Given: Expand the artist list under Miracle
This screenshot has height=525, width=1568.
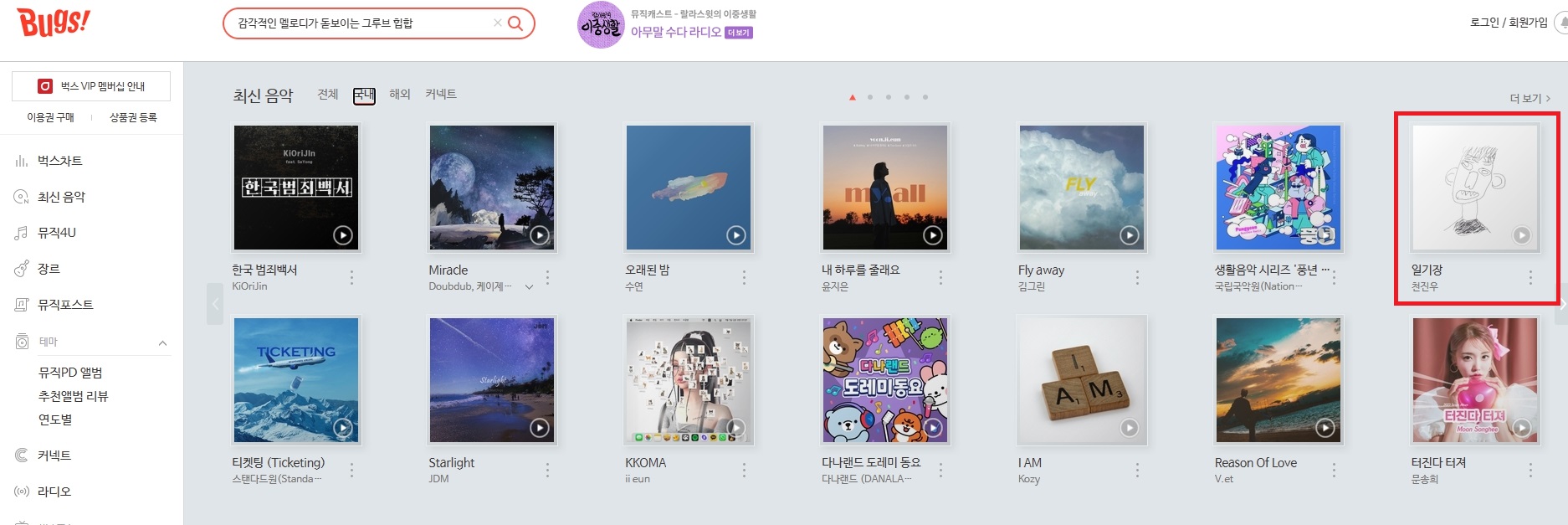Looking at the screenshot, I should tap(529, 287).
